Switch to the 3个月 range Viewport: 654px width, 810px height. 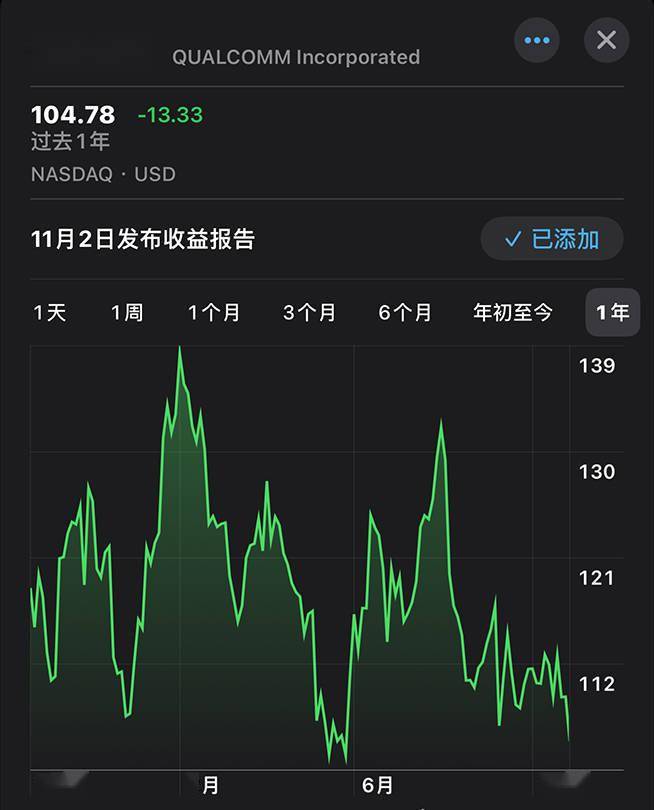(309, 313)
